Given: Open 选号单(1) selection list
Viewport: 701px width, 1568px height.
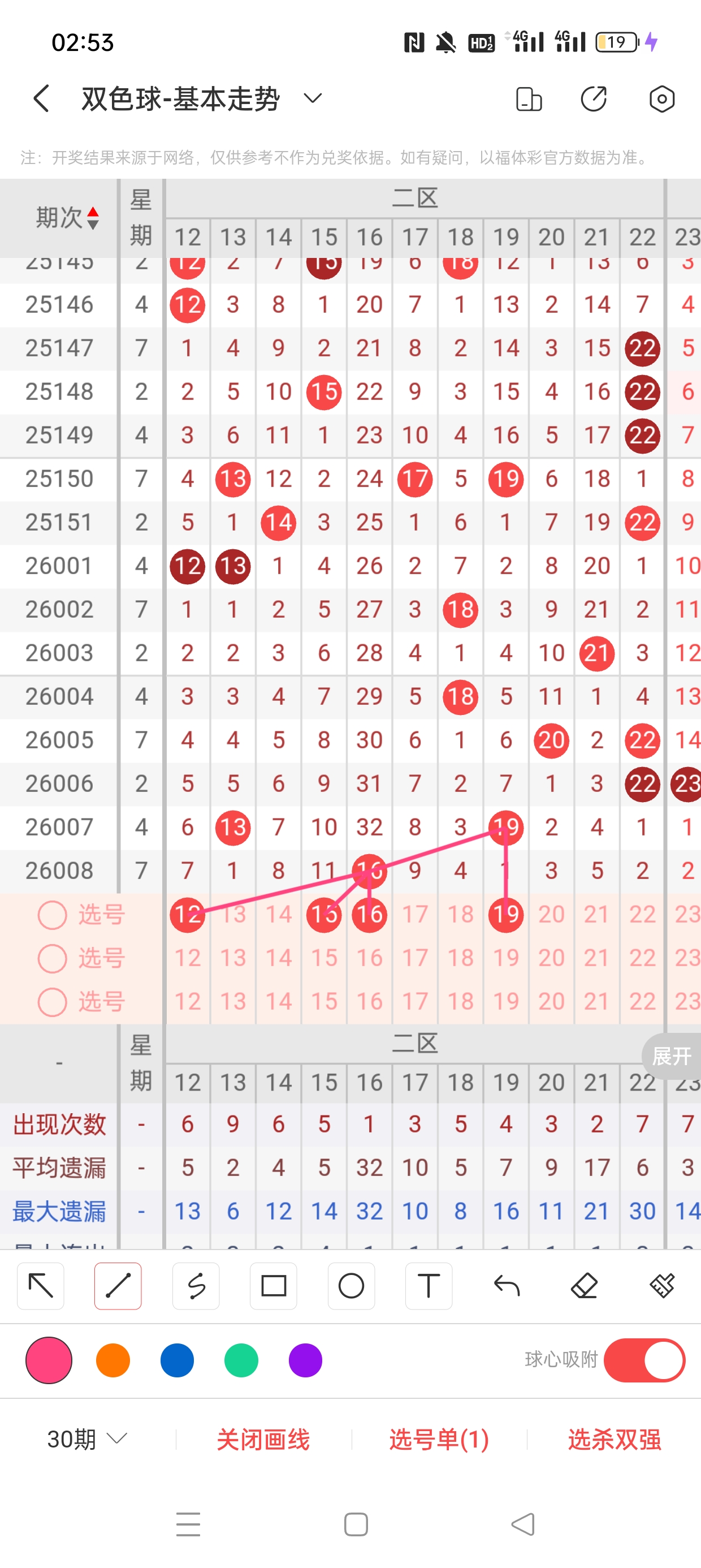Looking at the screenshot, I should click(439, 1439).
